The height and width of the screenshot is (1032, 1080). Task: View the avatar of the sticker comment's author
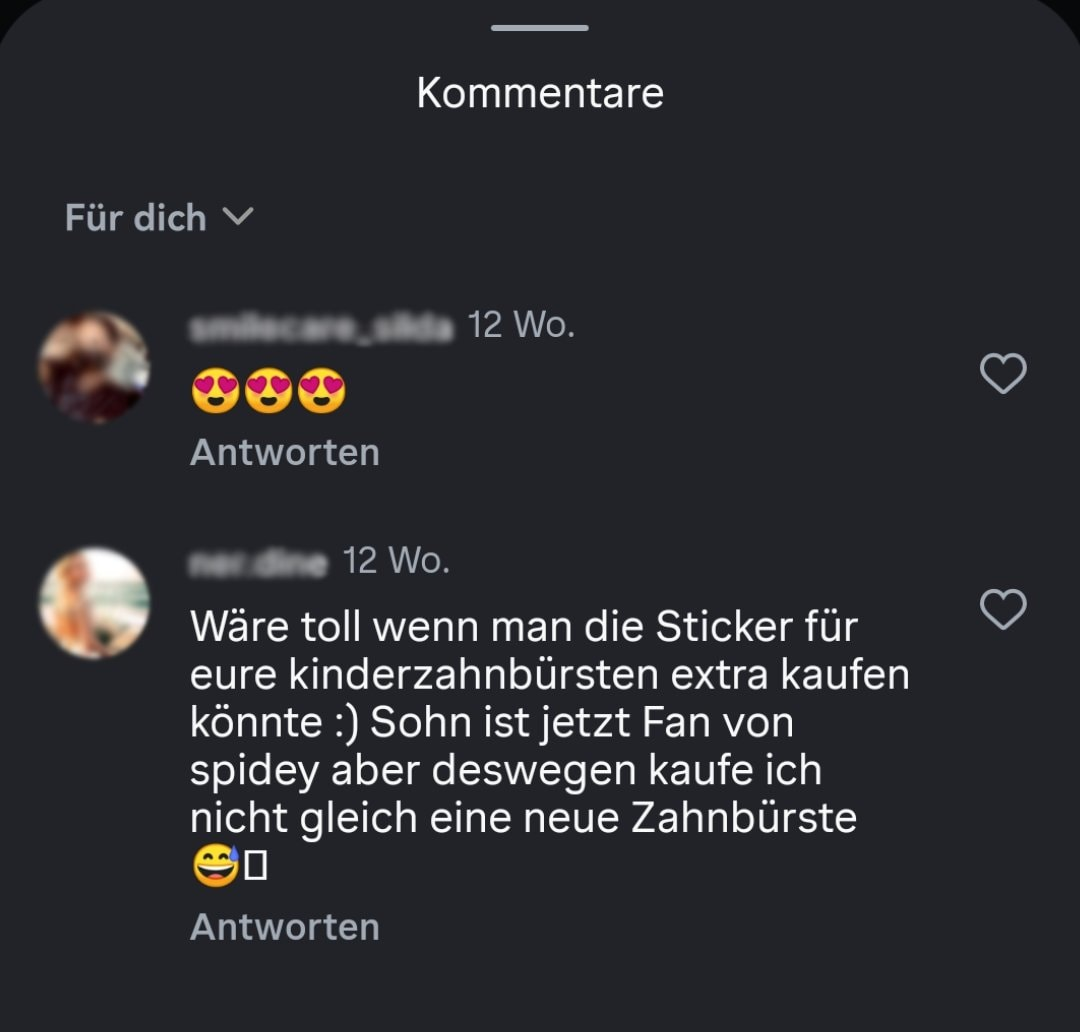[x=94, y=602]
